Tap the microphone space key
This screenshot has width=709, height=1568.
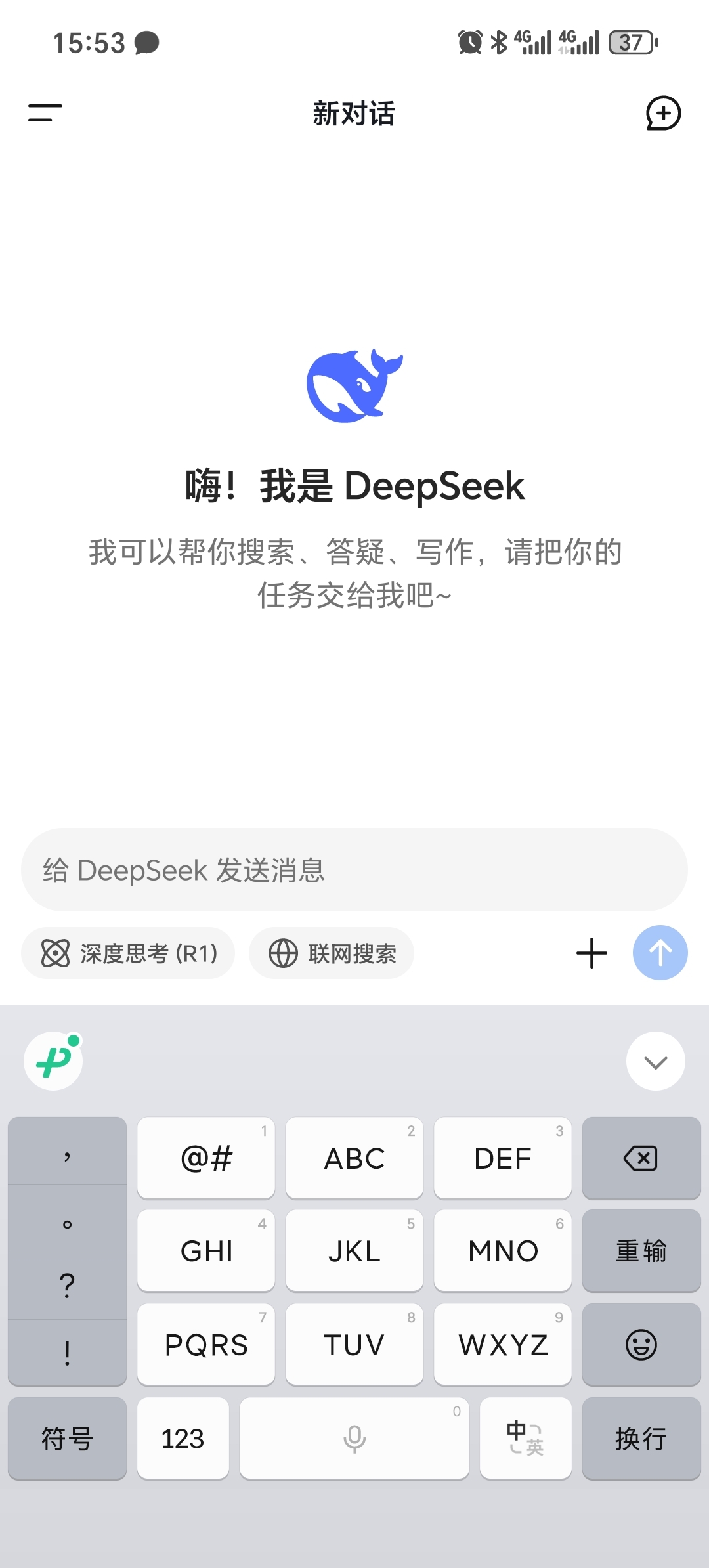point(354,1439)
